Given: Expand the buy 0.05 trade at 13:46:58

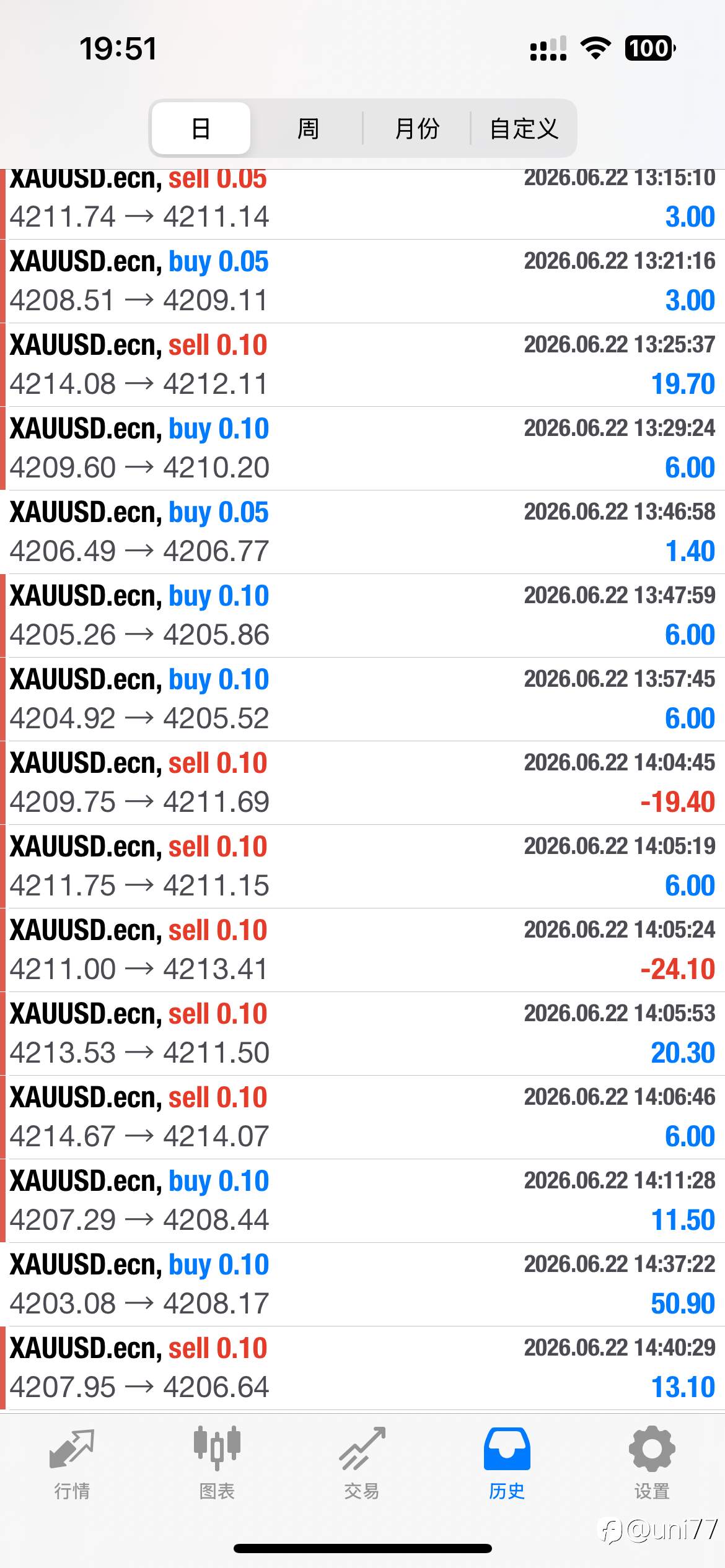Looking at the screenshot, I should click(362, 532).
